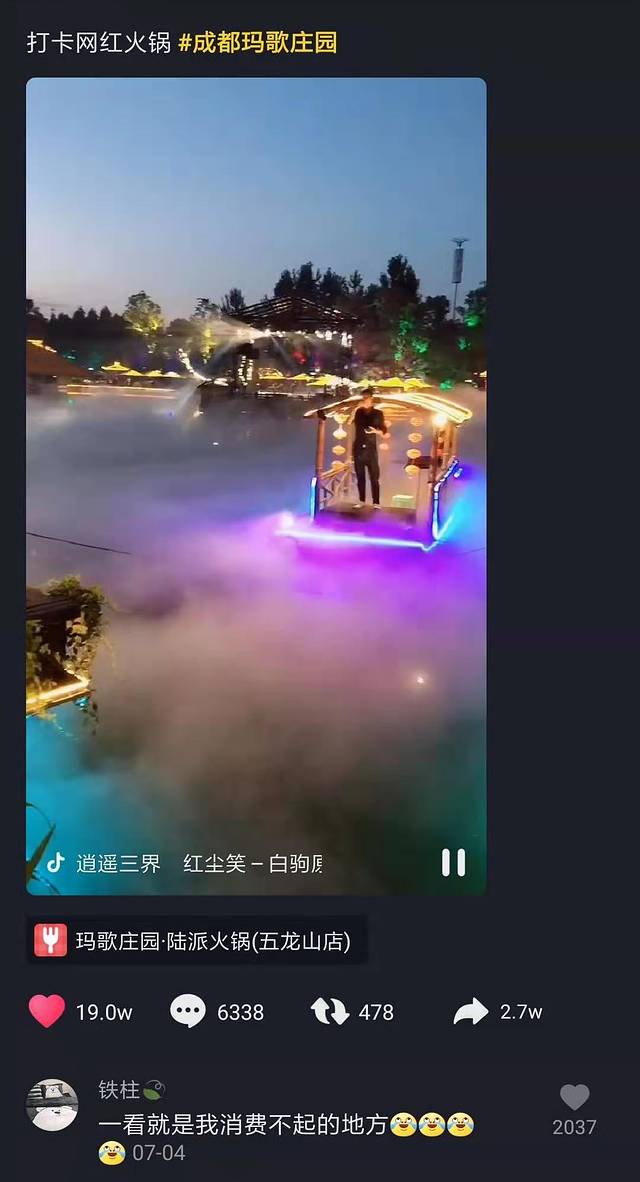Pause the playing video
640x1182 pixels.
[x=453, y=862]
